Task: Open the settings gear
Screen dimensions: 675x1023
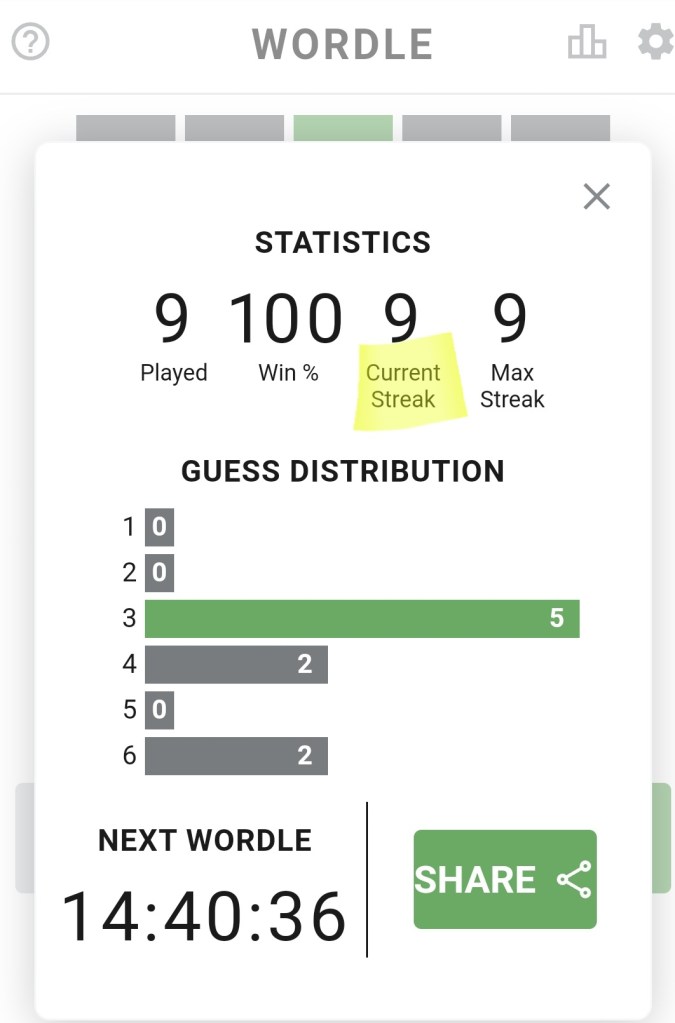Action: click(x=655, y=43)
